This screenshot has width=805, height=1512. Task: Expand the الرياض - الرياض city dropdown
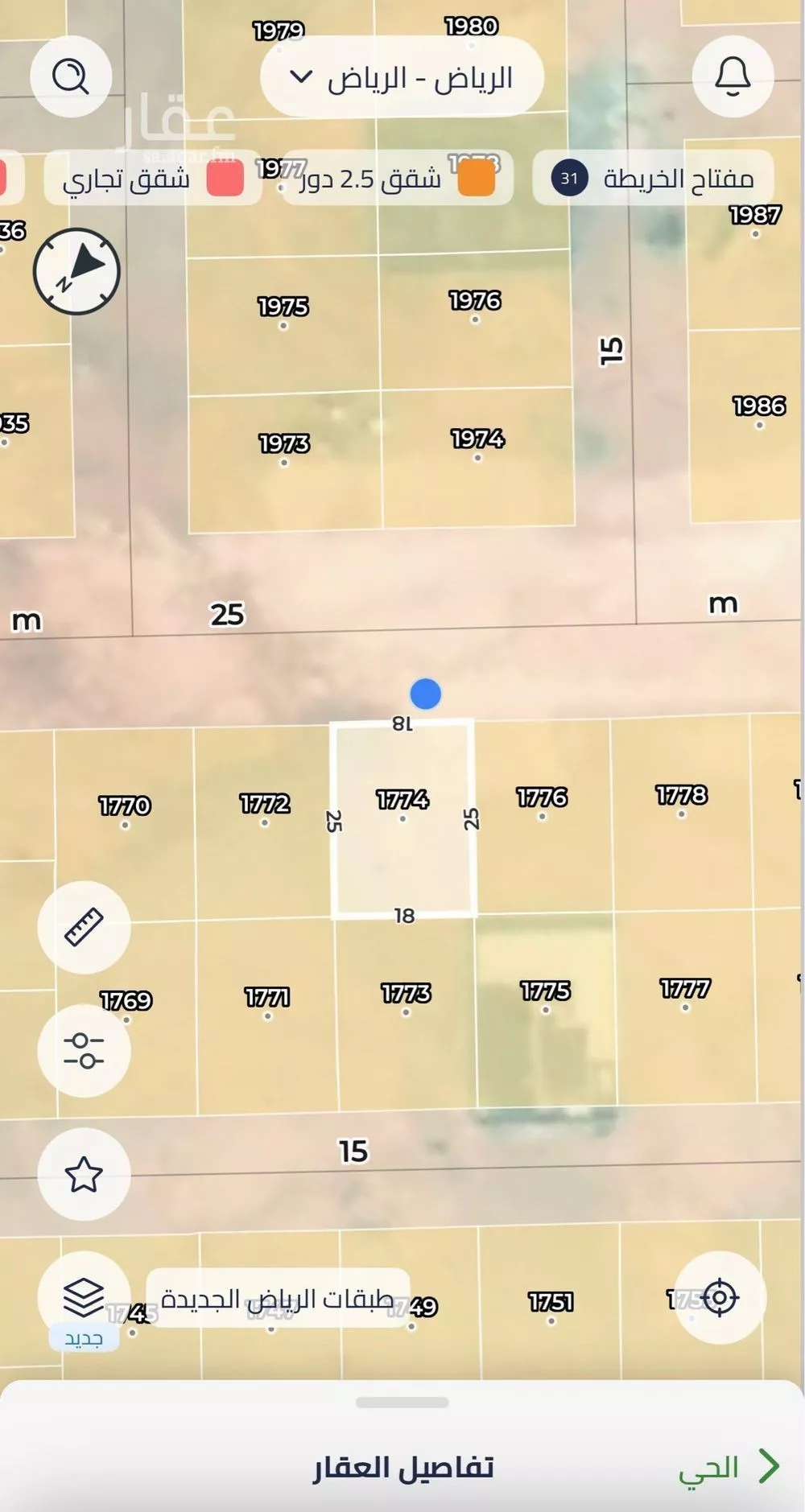pos(402,78)
